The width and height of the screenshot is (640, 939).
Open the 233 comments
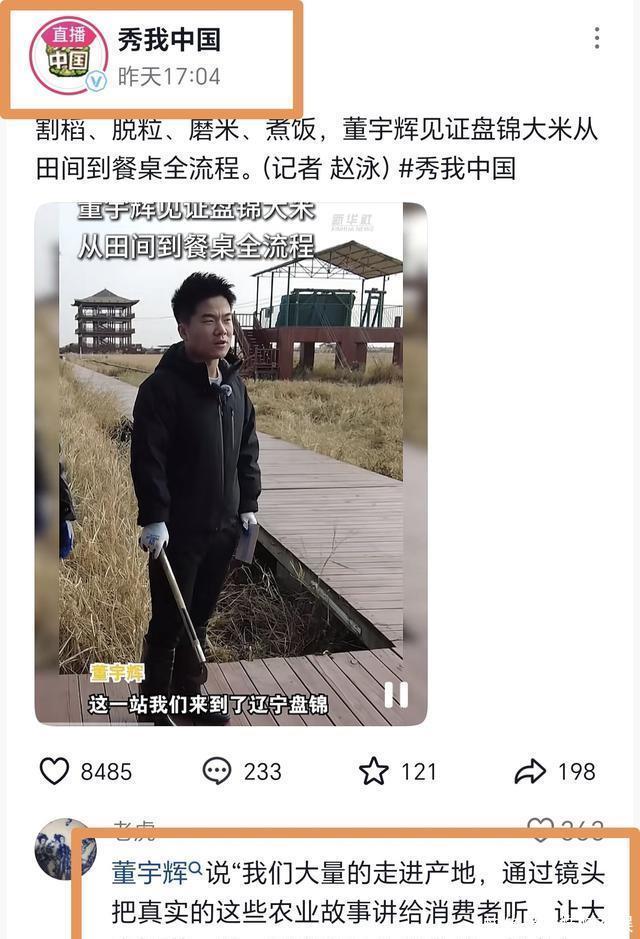tap(217, 771)
